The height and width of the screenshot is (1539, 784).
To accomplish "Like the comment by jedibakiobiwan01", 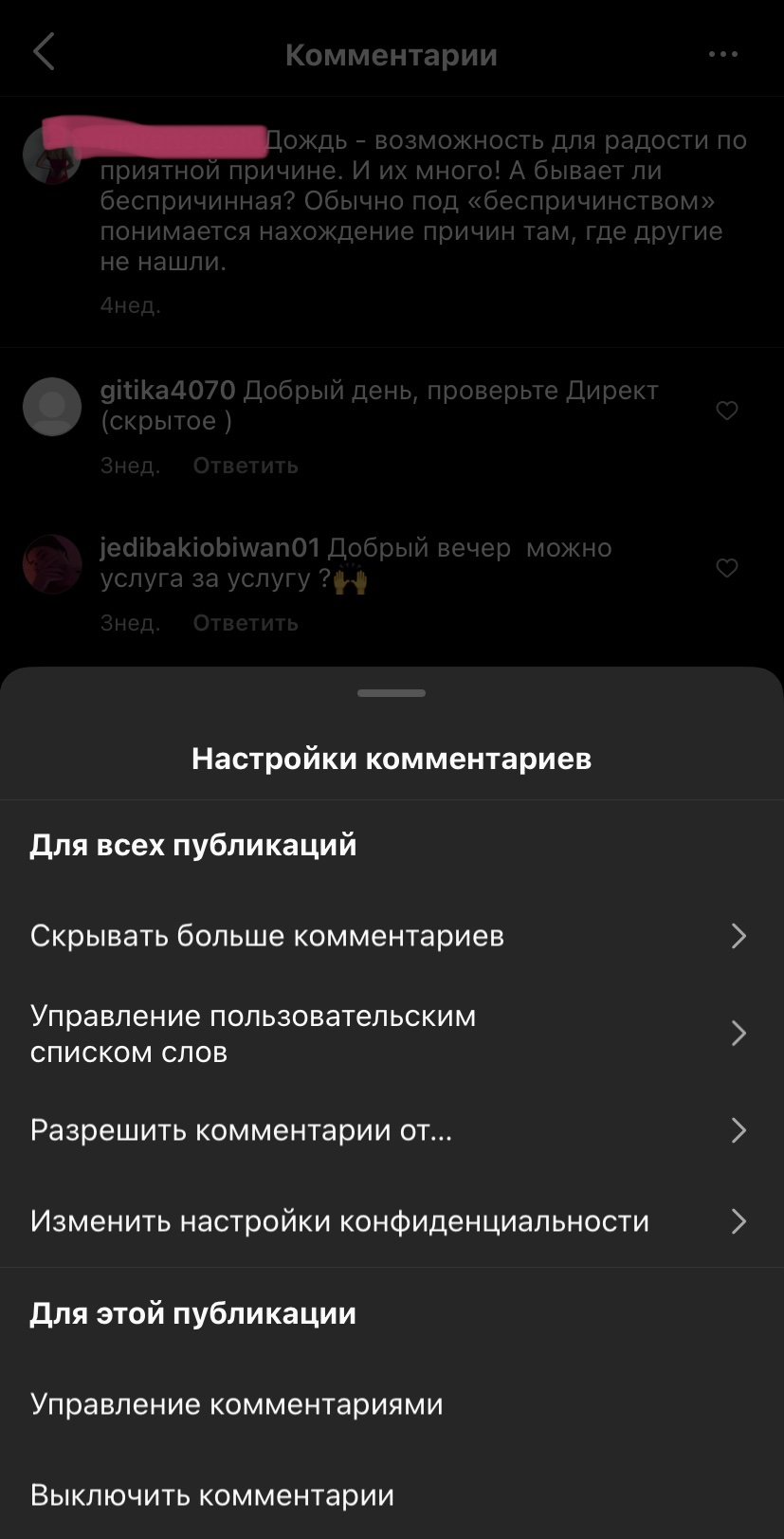I will coord(727,568).
